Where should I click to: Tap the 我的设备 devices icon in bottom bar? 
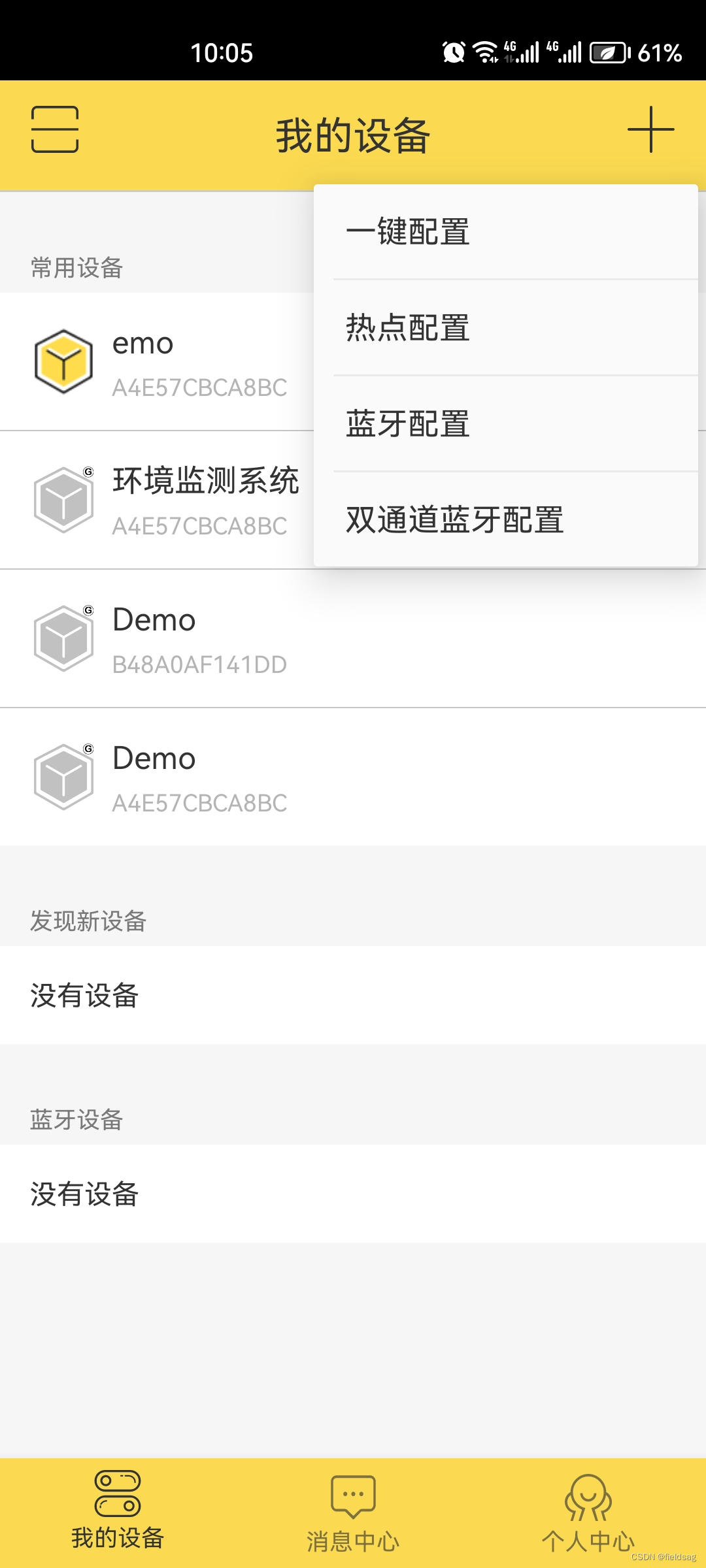pos(118,1493)
